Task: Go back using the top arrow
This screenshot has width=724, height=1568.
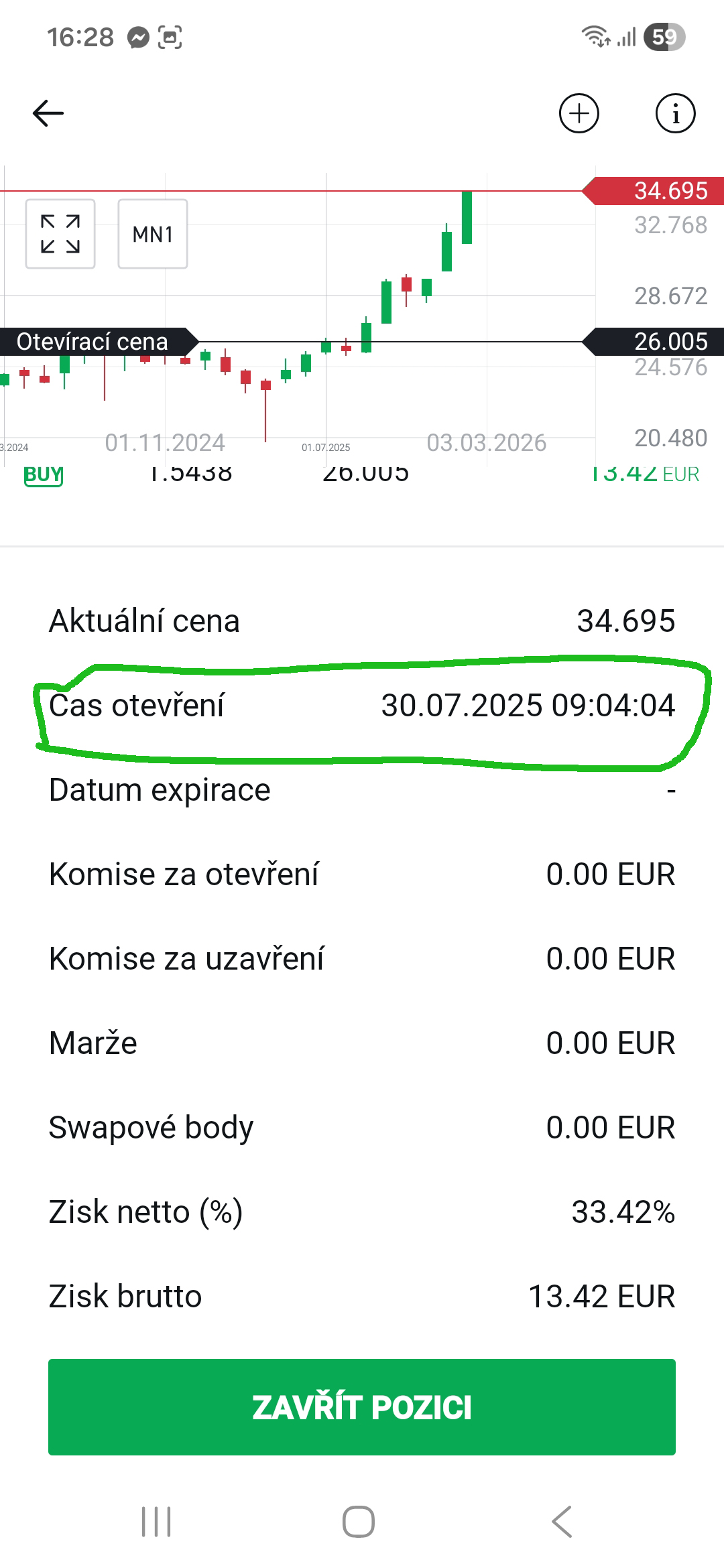Action: (x=48, y=113)
